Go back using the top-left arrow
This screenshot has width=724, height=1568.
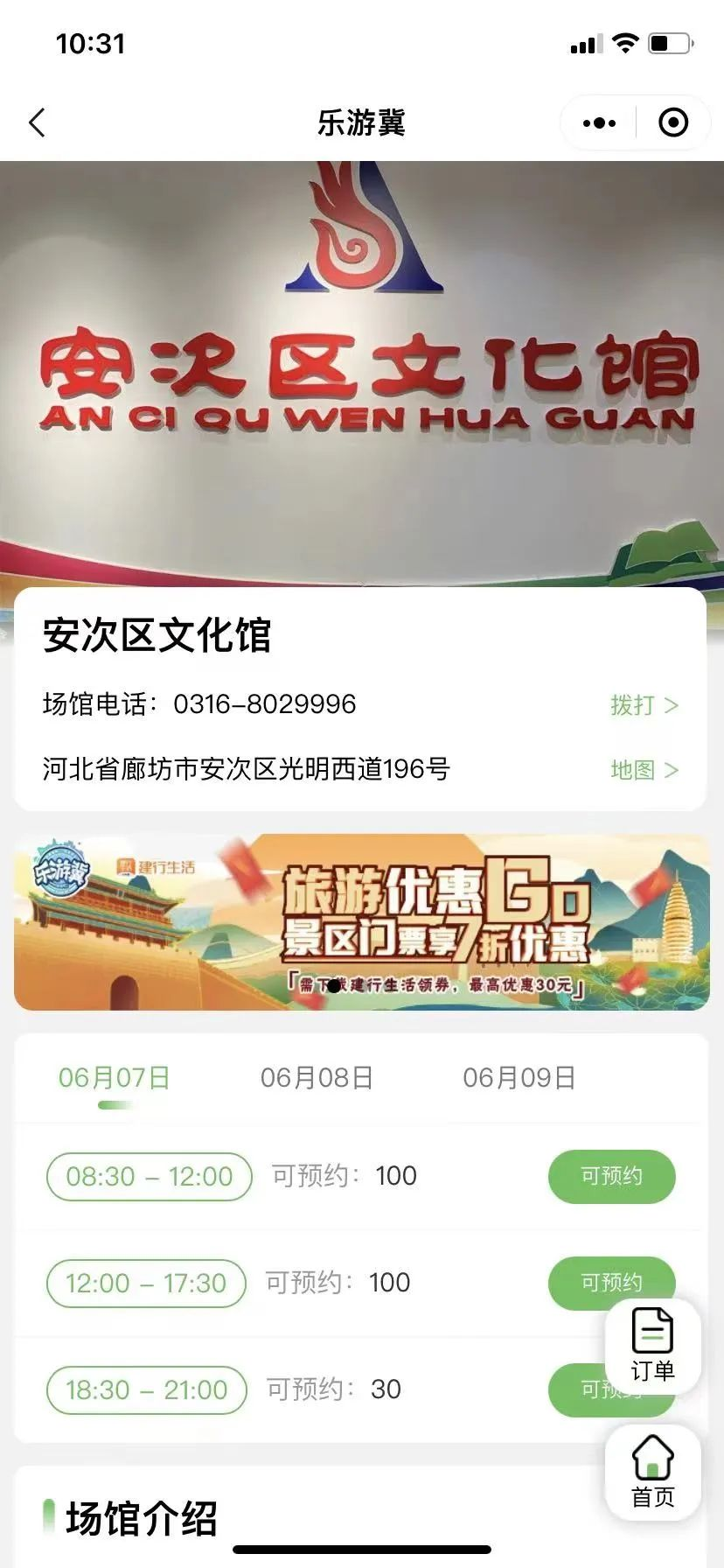[37, 123]
